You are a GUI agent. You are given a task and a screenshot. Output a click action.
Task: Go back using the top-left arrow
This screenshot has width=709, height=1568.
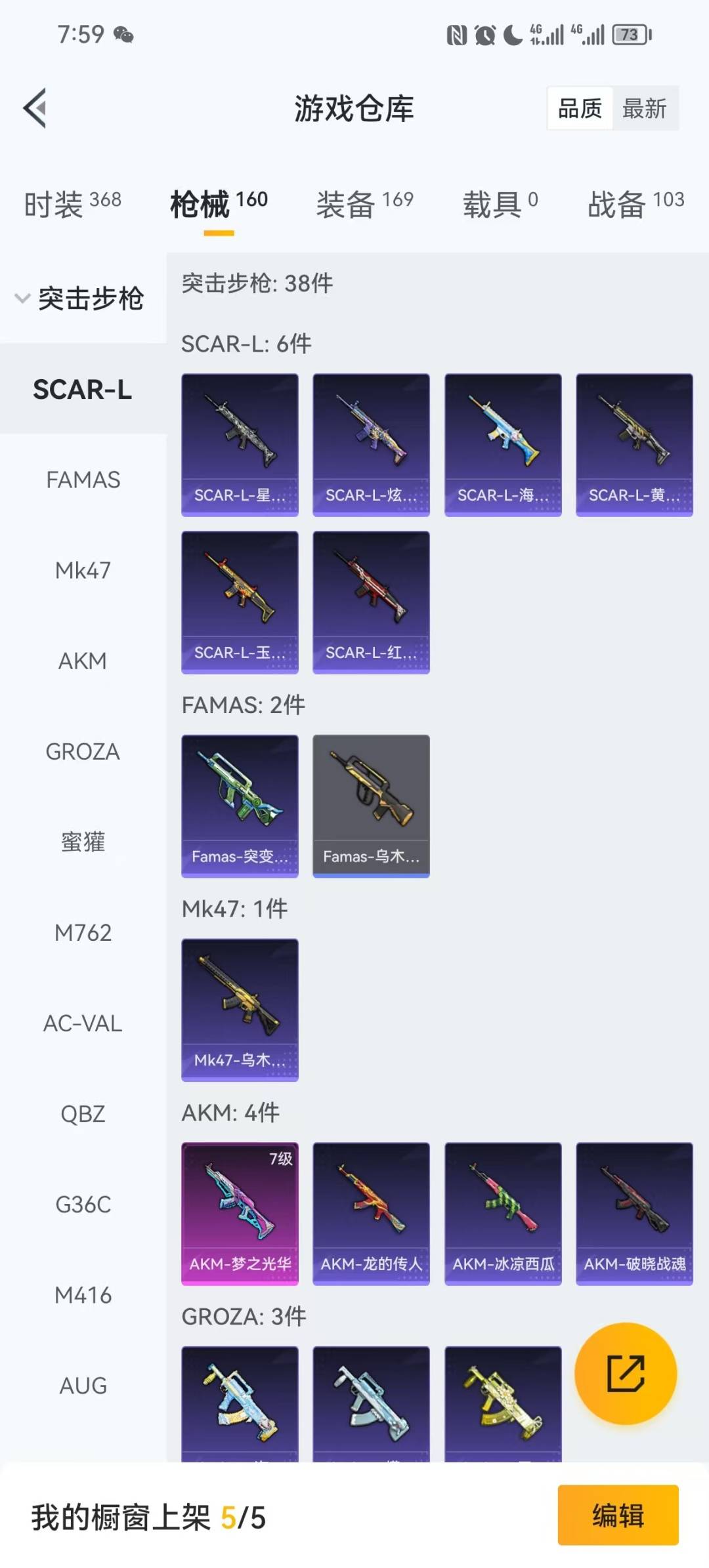(x=35, y=108)
